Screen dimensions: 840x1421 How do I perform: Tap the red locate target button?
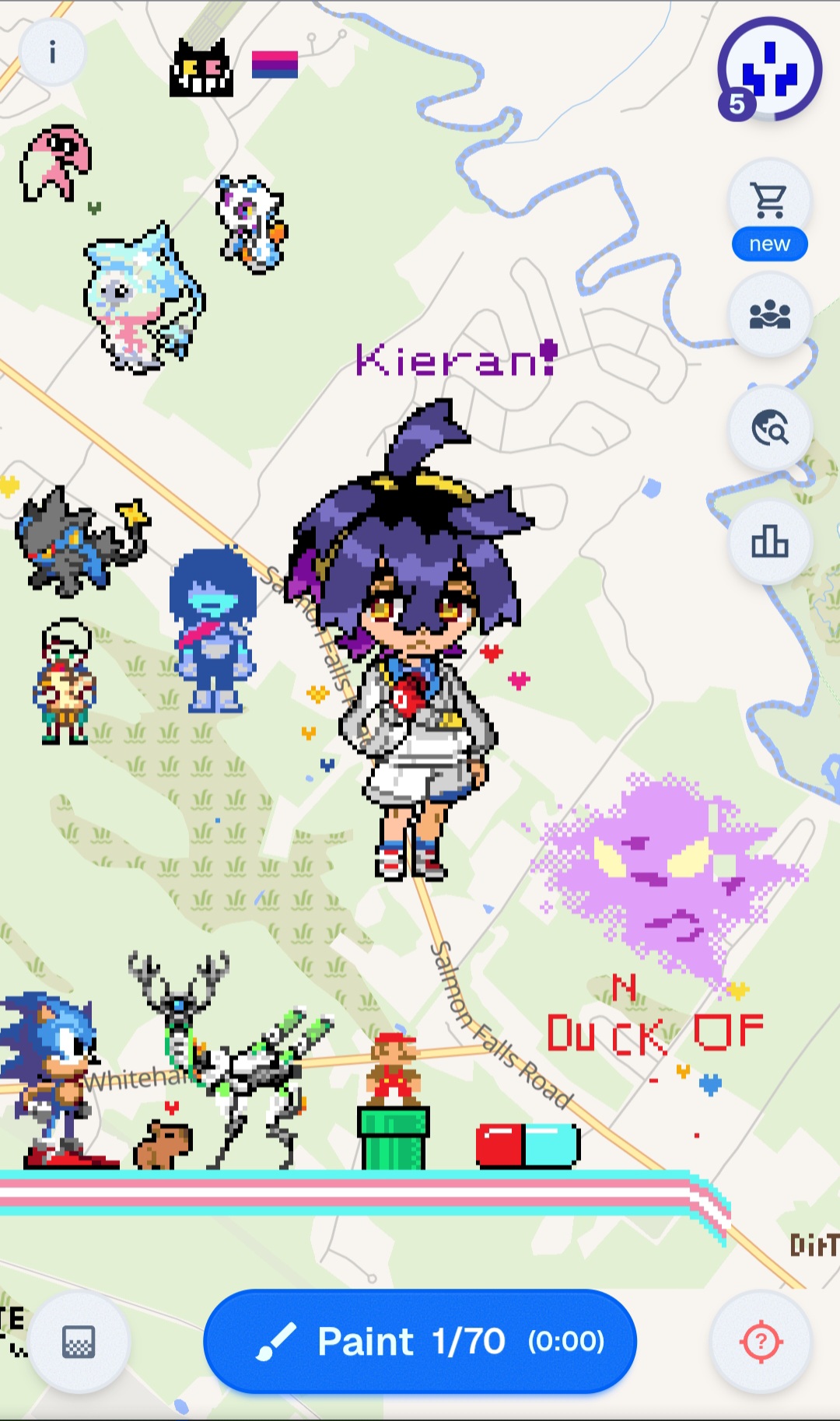(761, 1342)
